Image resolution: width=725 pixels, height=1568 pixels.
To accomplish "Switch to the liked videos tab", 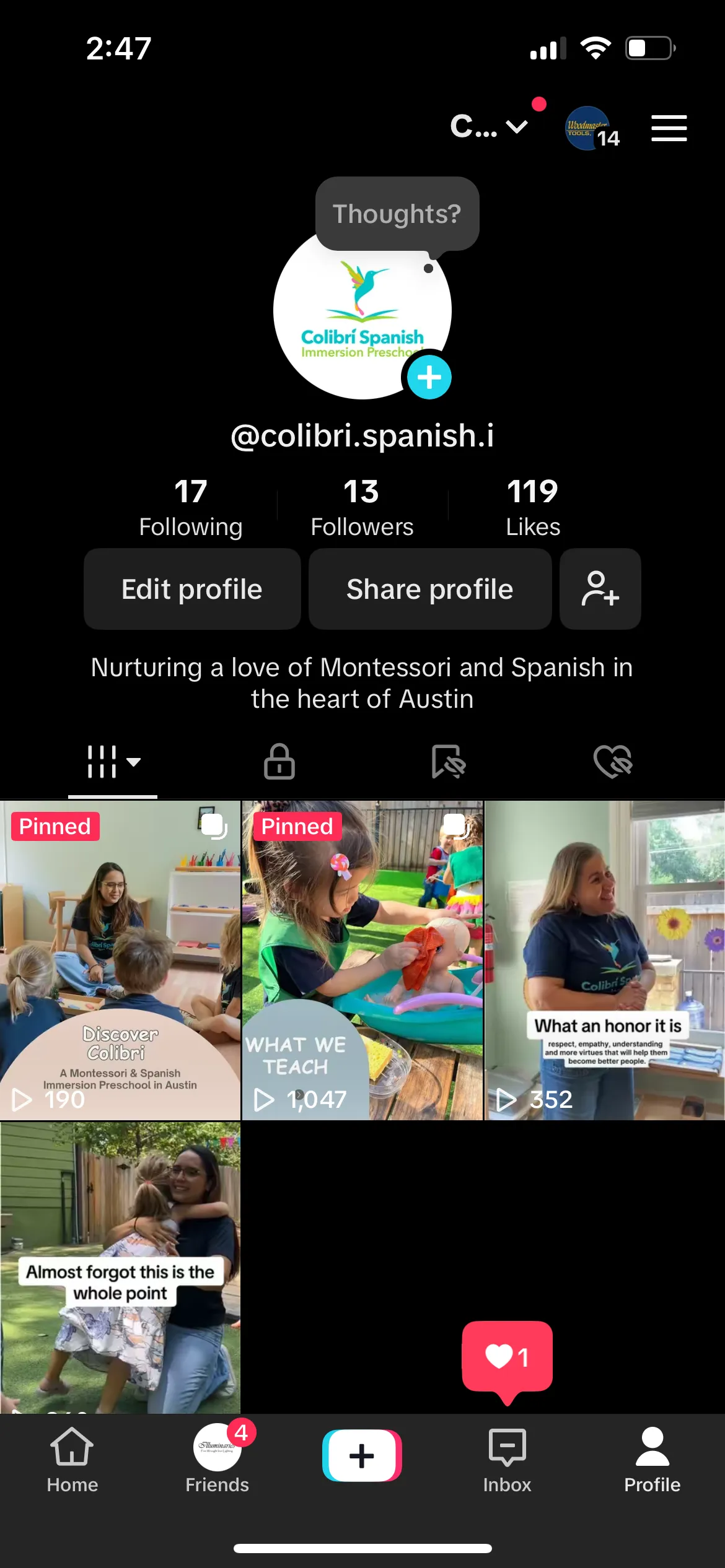I will pos(613,761).
